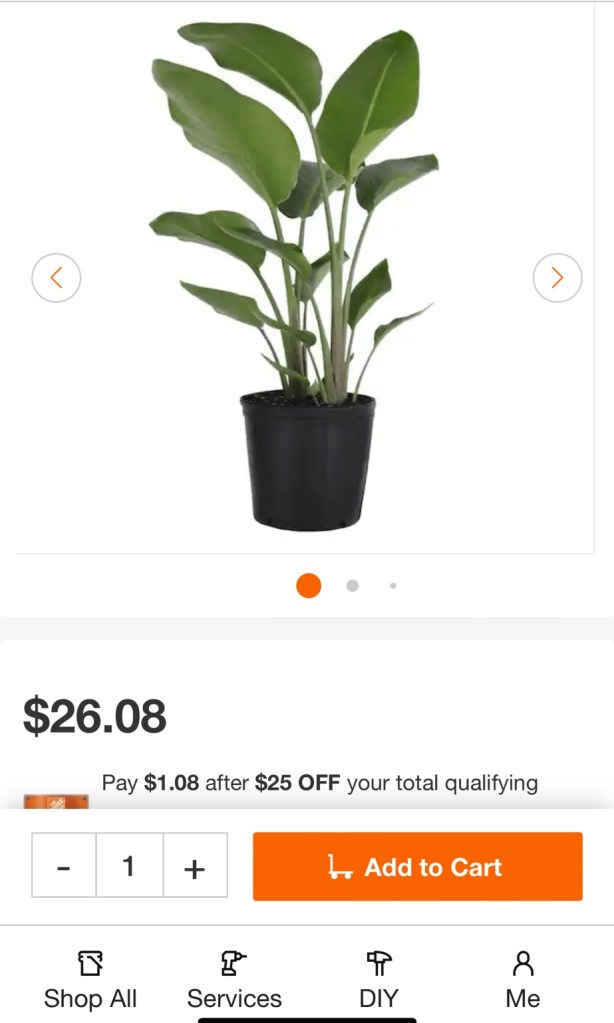Open the Shop All tab
The height and width of the screenshot is (1023, 614).
tap(90, 980)
